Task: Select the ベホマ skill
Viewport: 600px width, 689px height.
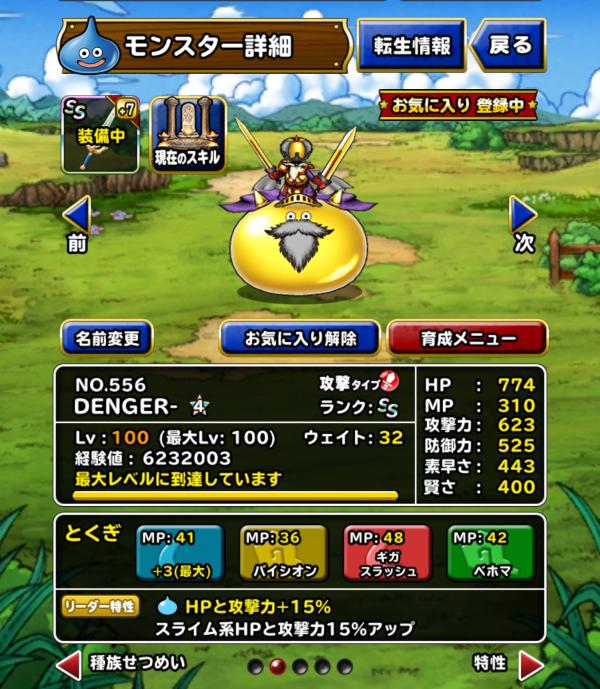Action: (x=490, y=552)
